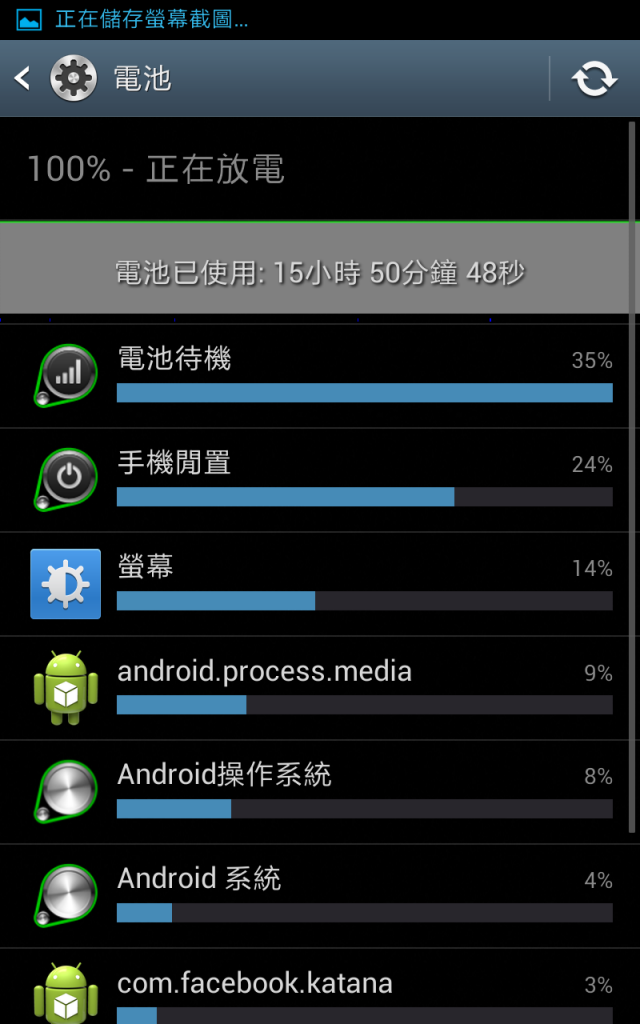This screenshot has width=640, height=1024.
Task: Open the battery history graph (電池已使用)
Action: point(318,270)
